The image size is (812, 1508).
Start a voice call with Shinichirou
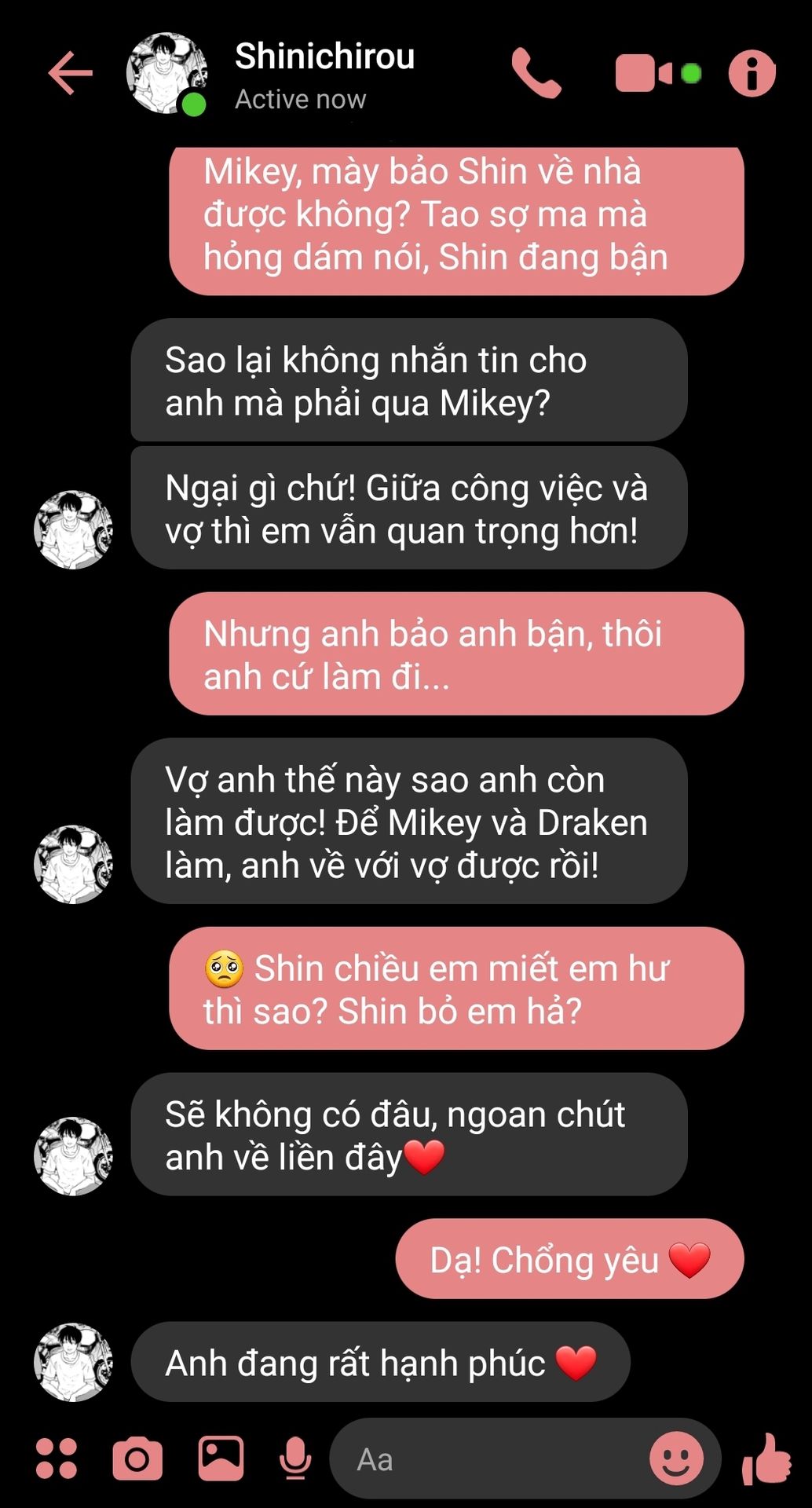click(536, 74)
